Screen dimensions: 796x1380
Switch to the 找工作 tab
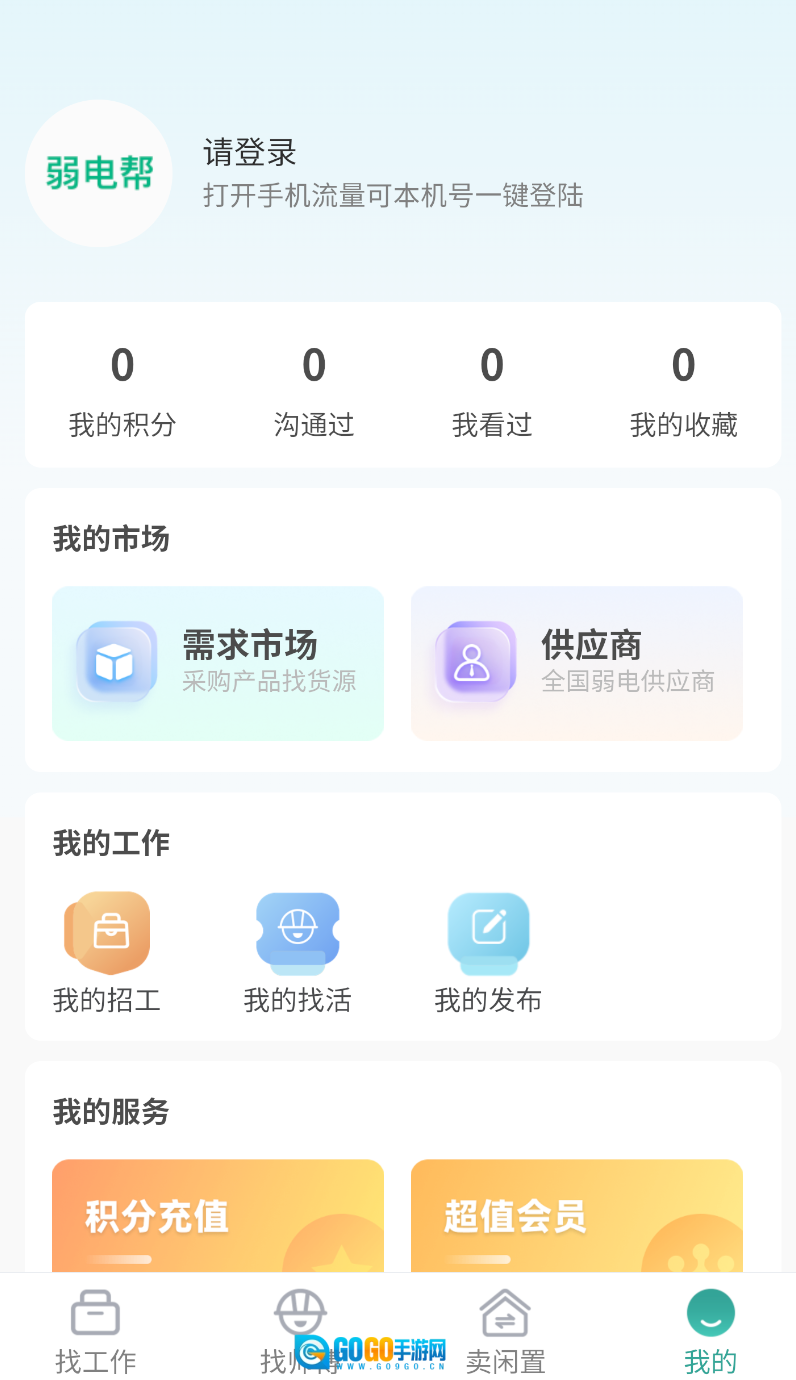(x=96, y=1330)
